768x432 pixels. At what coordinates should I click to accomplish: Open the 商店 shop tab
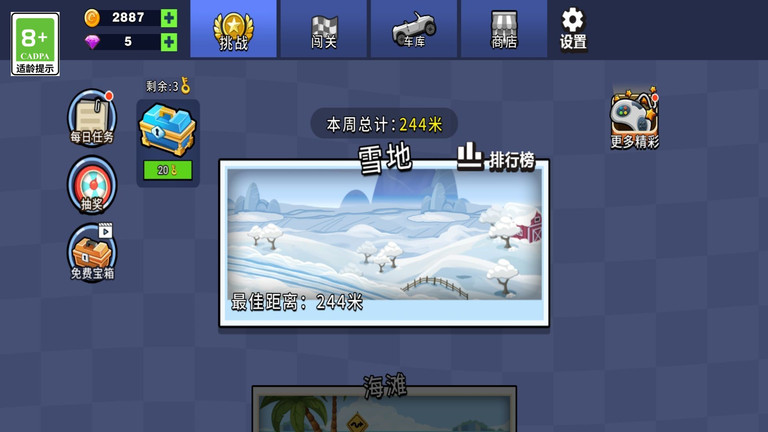click(x=504, y=30)
